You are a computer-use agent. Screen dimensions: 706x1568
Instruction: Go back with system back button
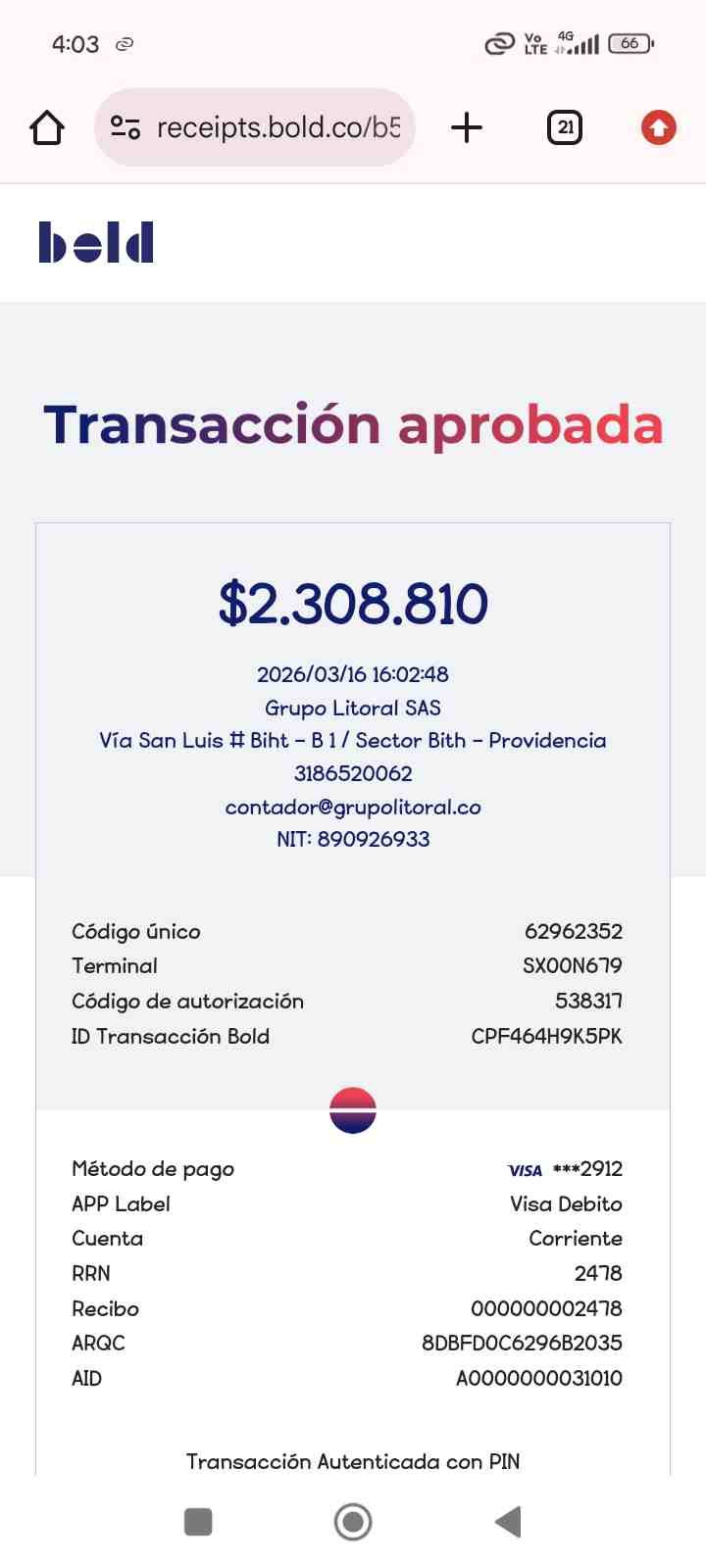click(508, 1522)
